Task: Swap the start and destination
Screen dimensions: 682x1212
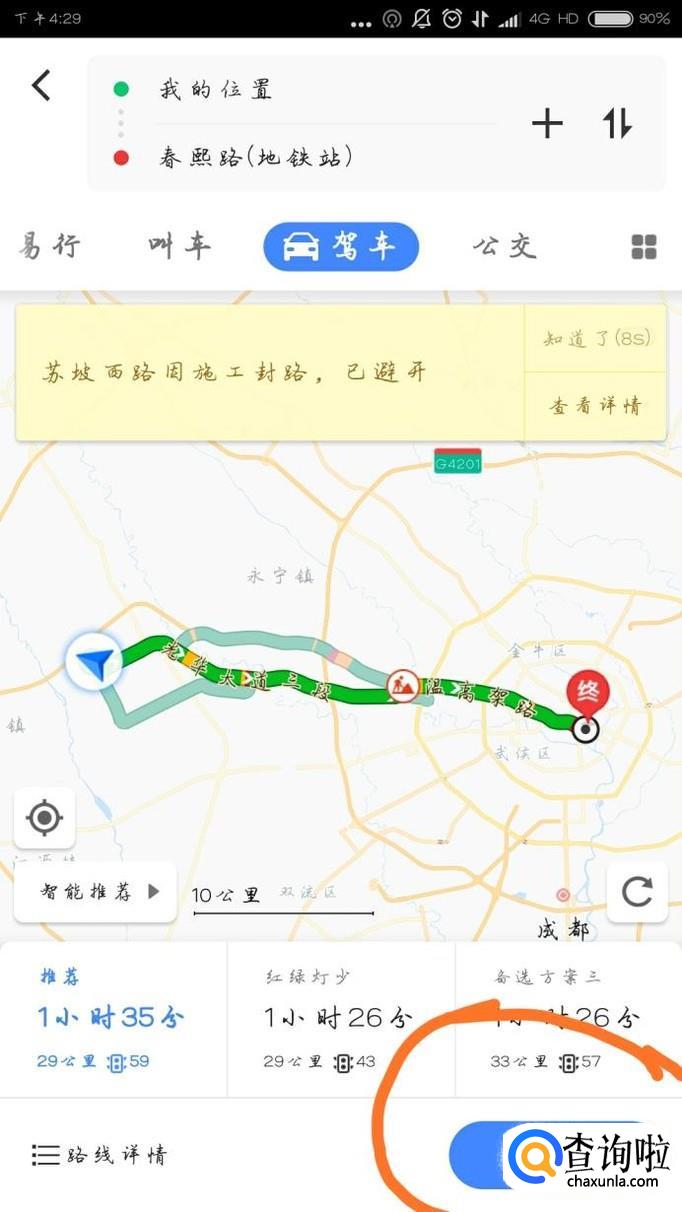Action: point(617,124)
